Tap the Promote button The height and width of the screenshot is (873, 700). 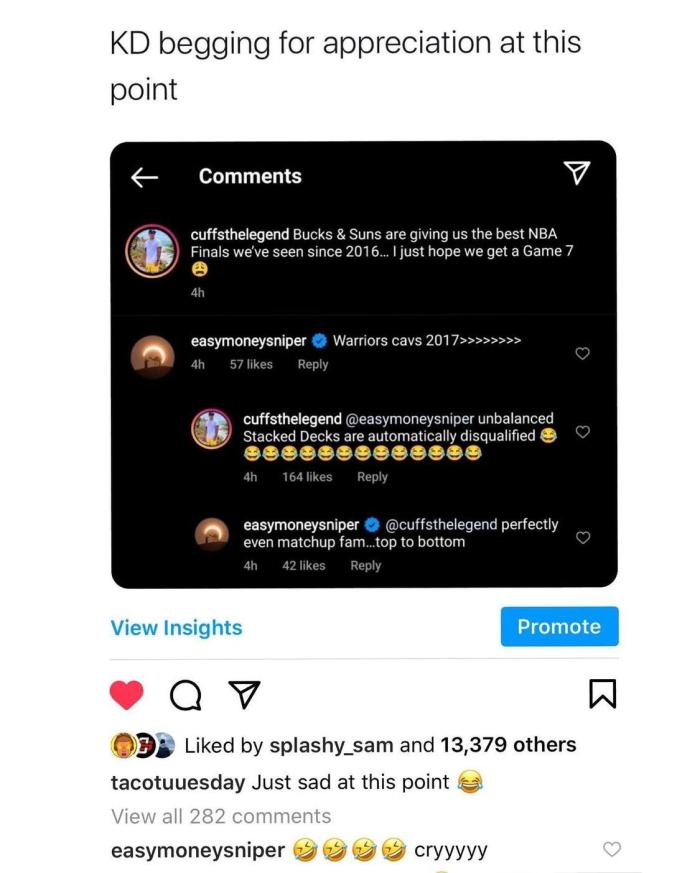(559, 627)
